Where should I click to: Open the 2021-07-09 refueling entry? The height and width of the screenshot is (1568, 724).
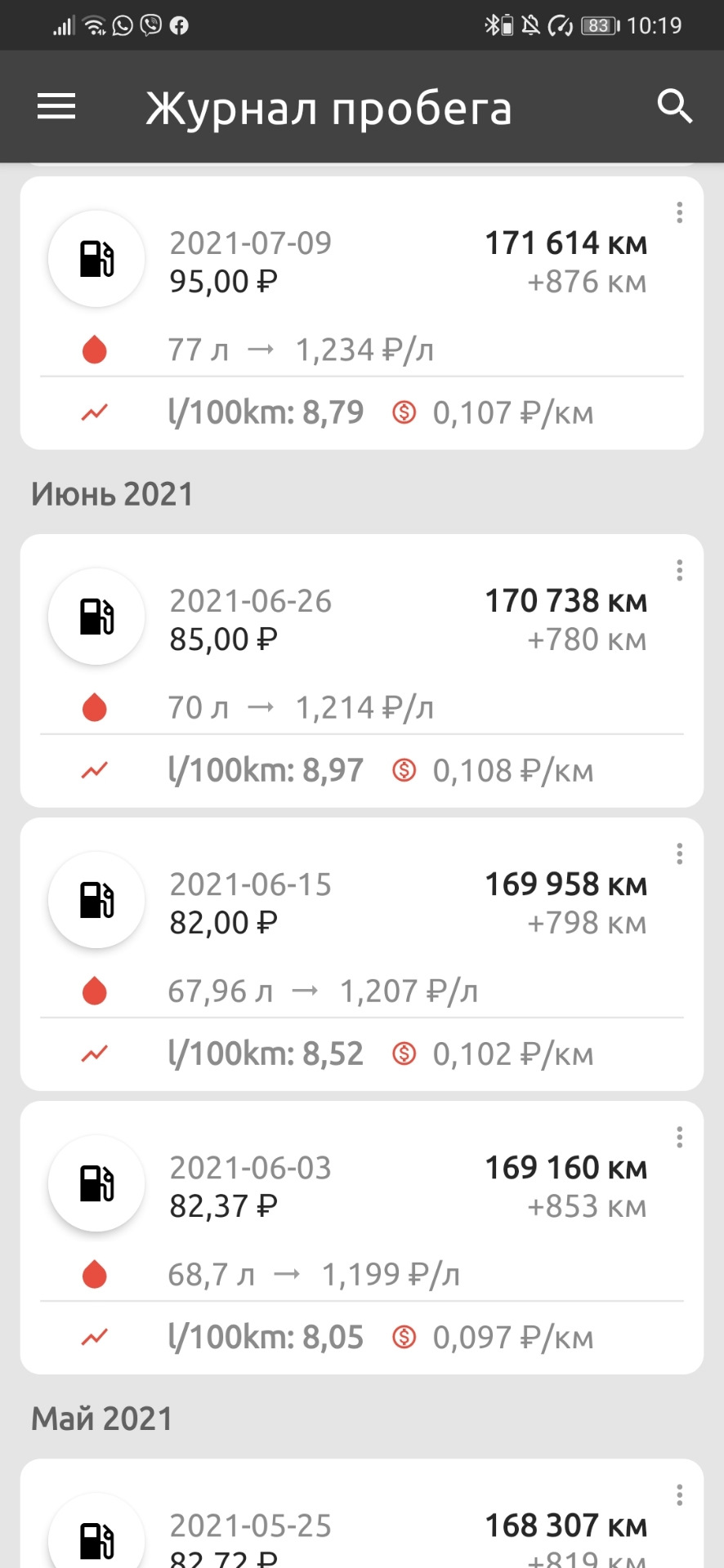coord(362,313)
